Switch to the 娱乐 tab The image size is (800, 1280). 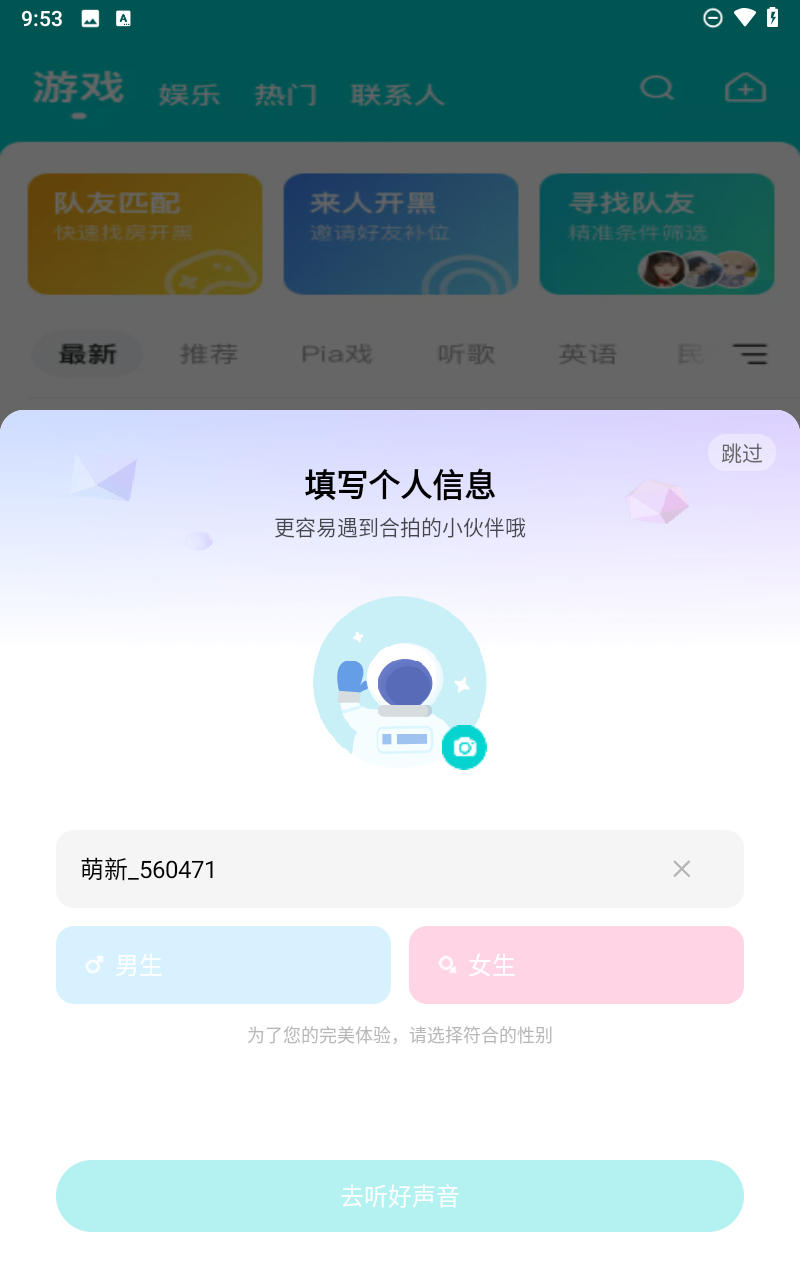point(189,92)
